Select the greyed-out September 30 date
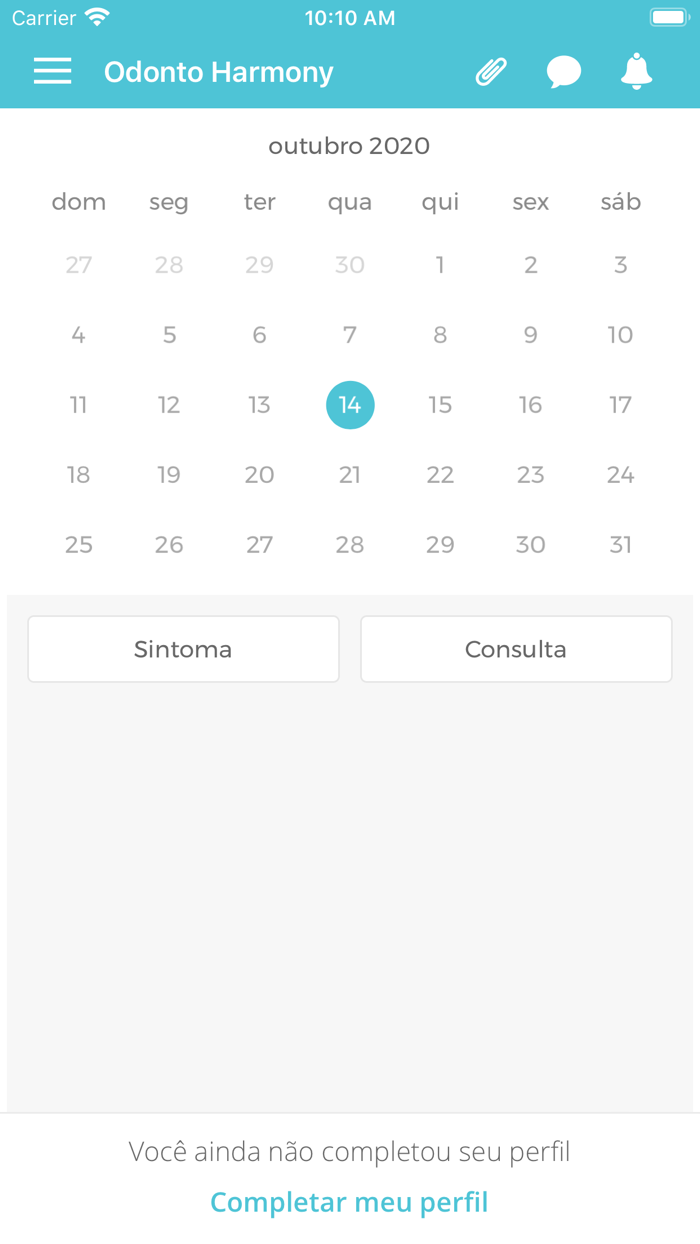Screen dimensions: 700x1244 click(350, 265)
